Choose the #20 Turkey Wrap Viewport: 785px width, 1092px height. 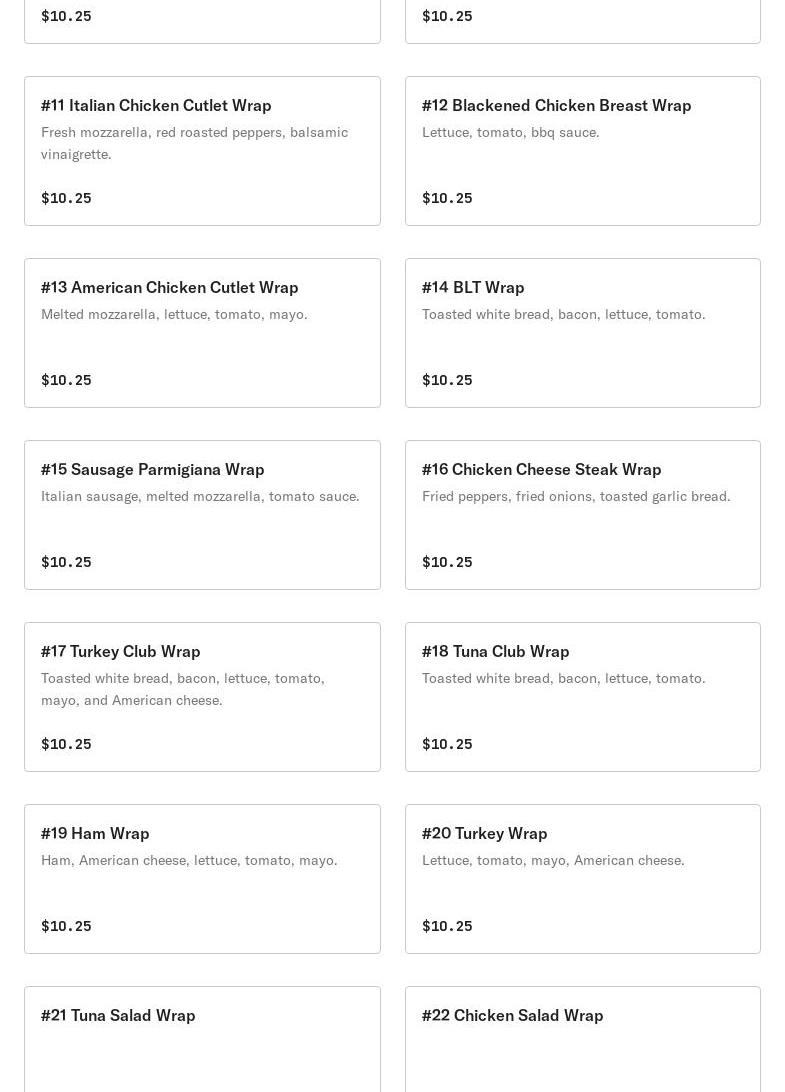tap(582, 879)
